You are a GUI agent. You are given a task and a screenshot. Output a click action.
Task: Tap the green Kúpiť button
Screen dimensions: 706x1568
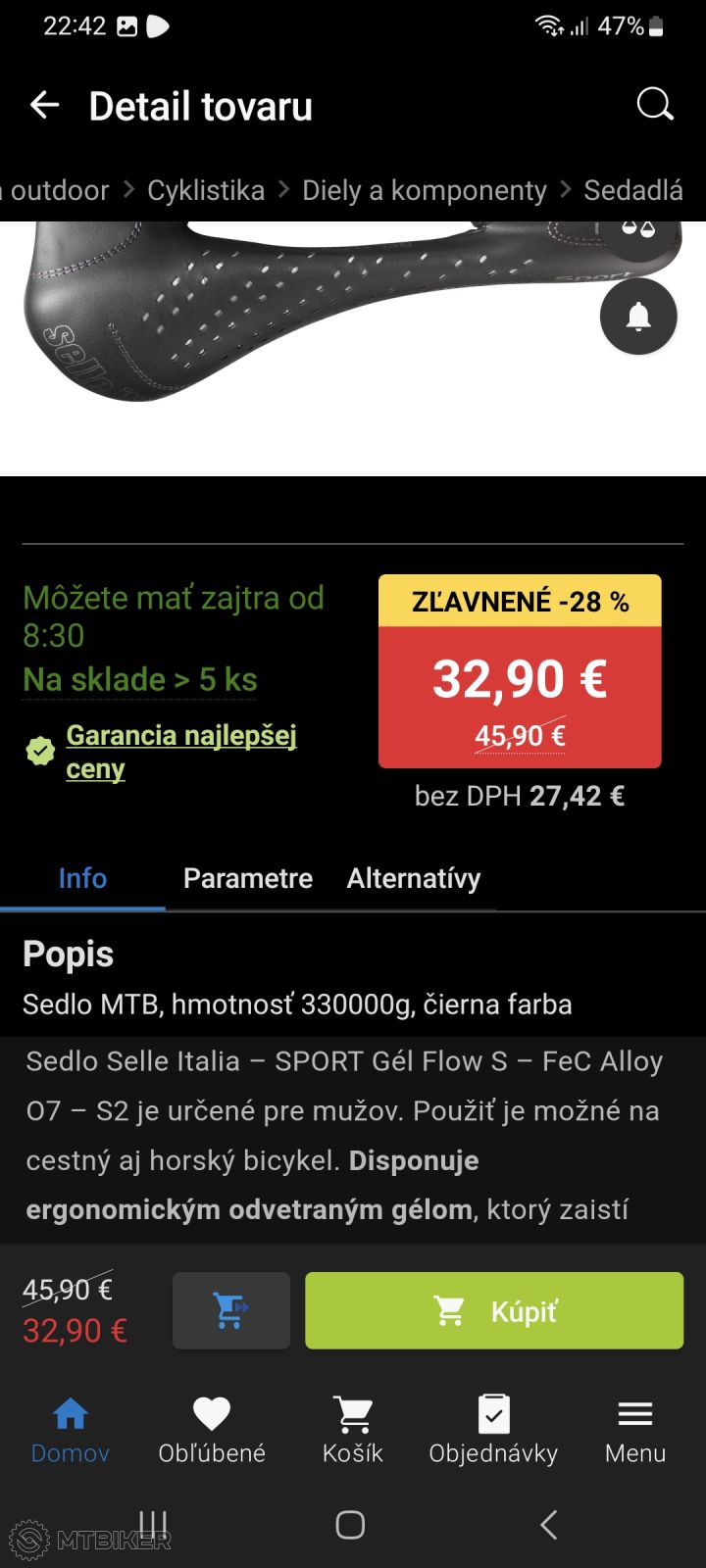pos(494,1310)
